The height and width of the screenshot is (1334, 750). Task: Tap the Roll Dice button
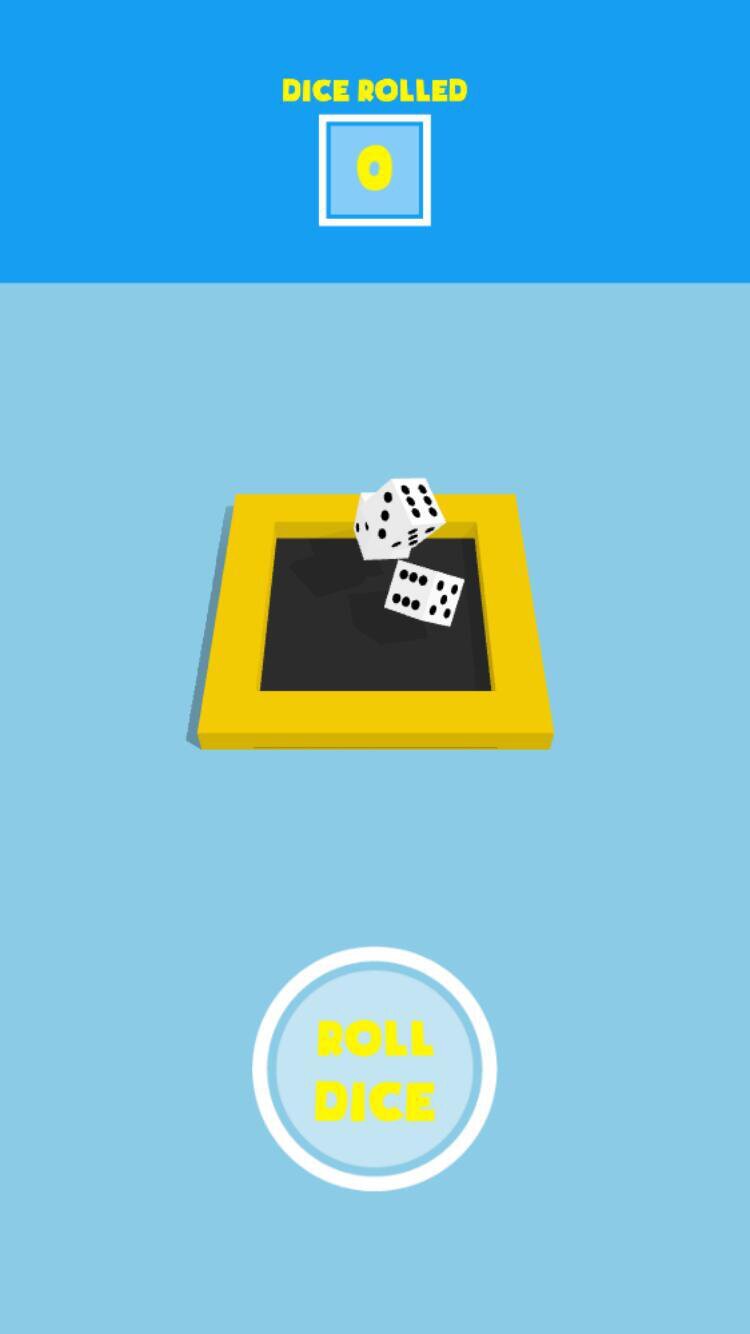tap(374, 1068)
